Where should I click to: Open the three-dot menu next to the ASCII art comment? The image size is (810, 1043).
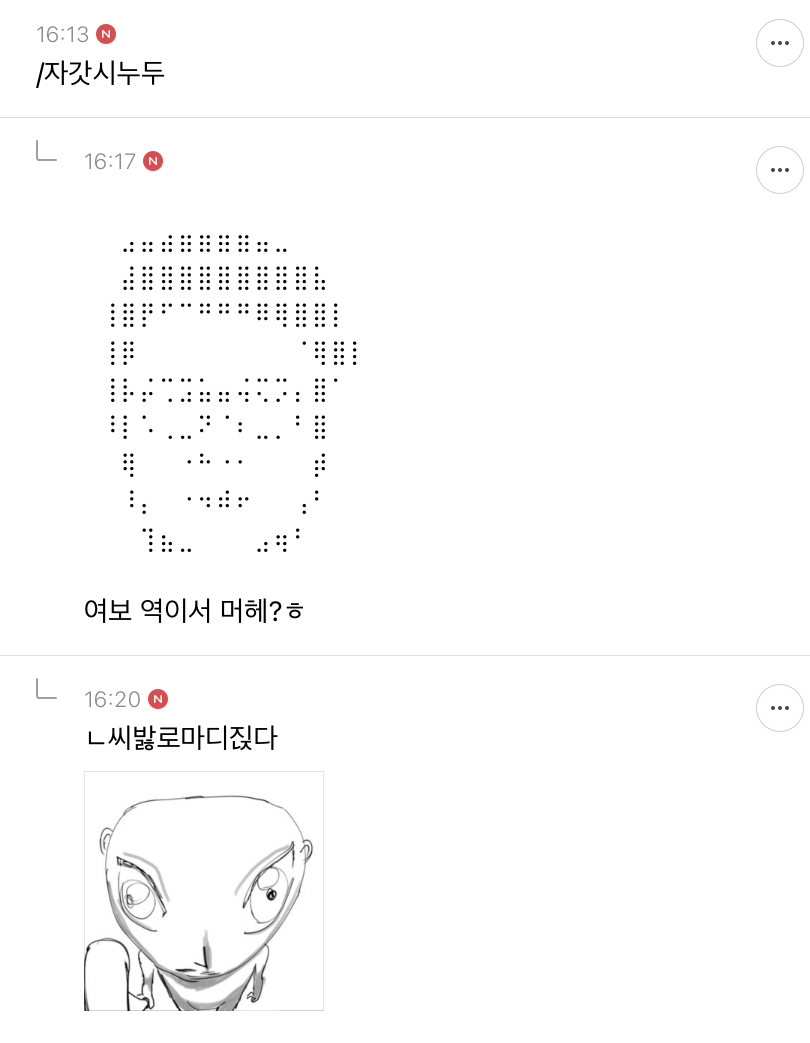pos(780,170)
